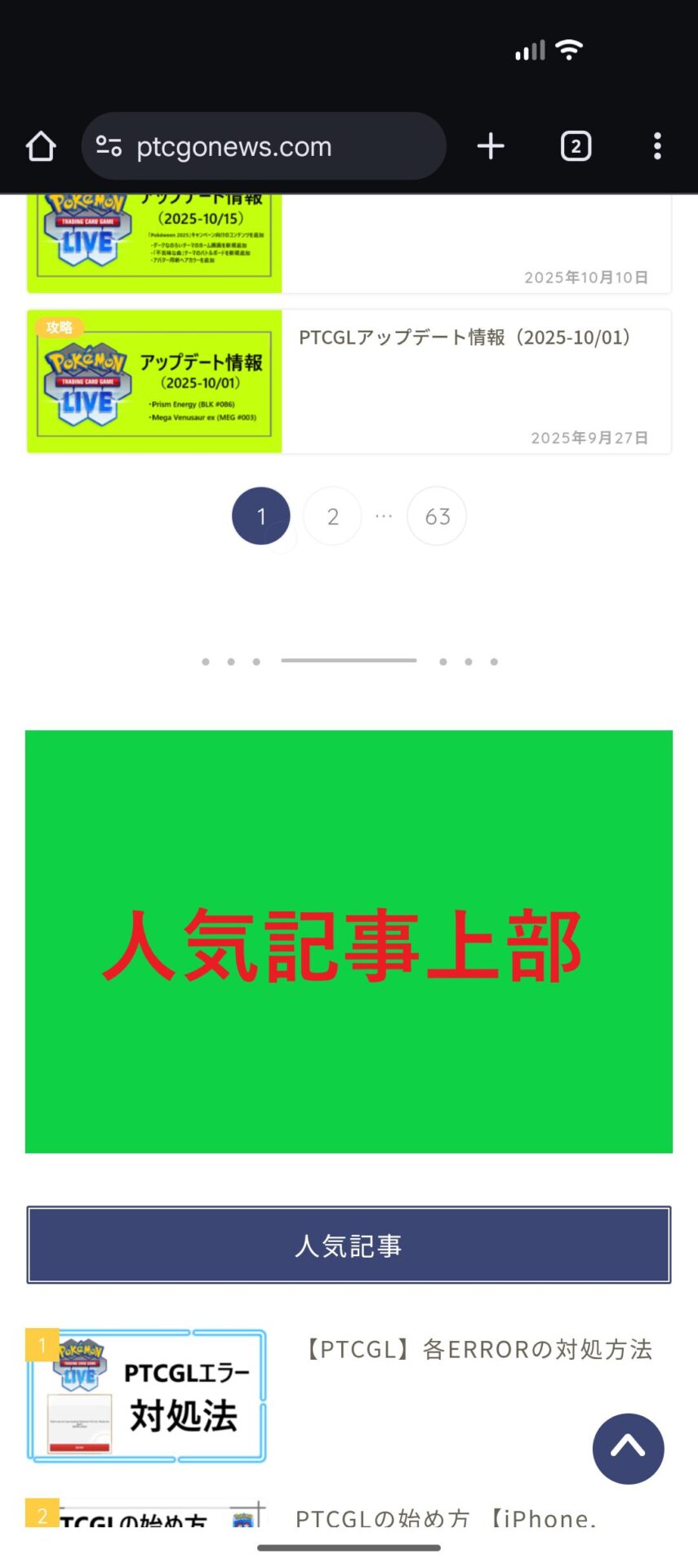The image size is (698, 1568).
Task: Open a new browser tab
Action: coord(491,147)
